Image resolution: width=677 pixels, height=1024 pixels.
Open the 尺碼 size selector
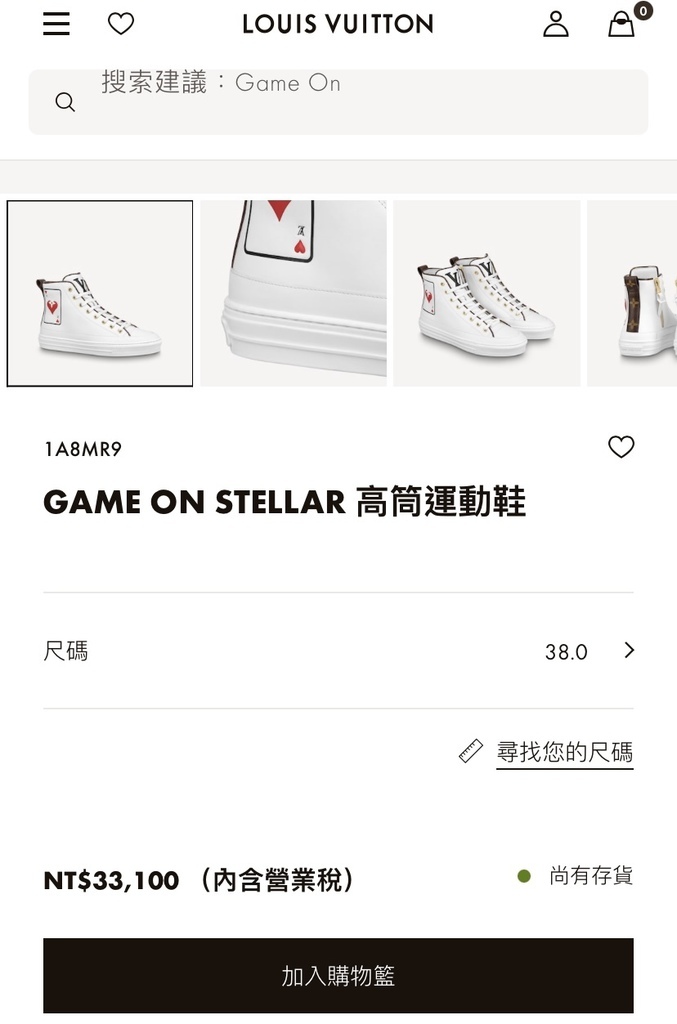point(338,651)
